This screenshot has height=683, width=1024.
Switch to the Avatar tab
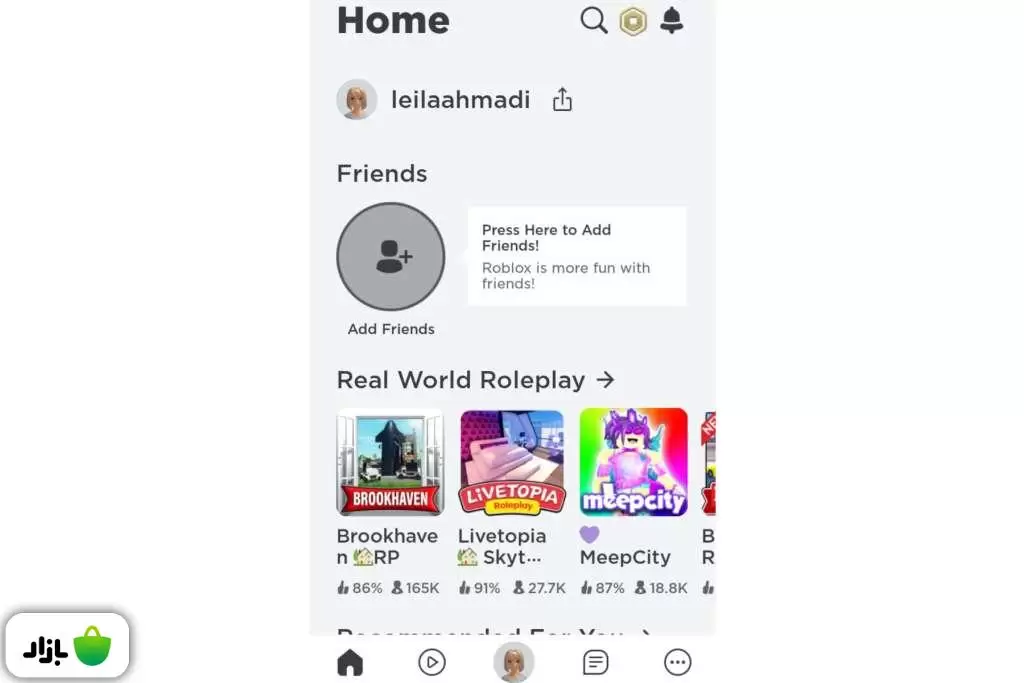tap(514, 662)
